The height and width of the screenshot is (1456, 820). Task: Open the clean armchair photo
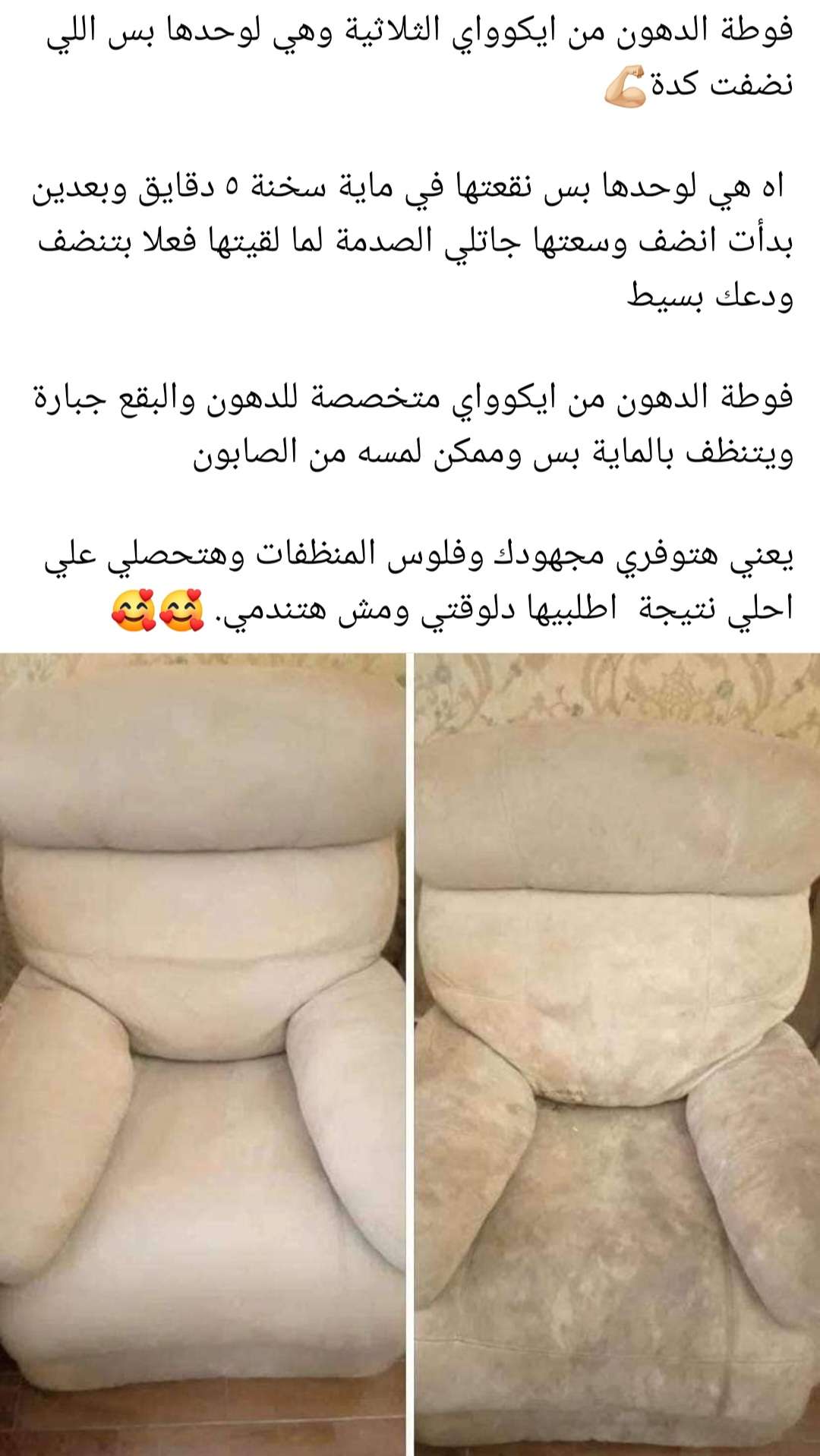point(202,1054)
